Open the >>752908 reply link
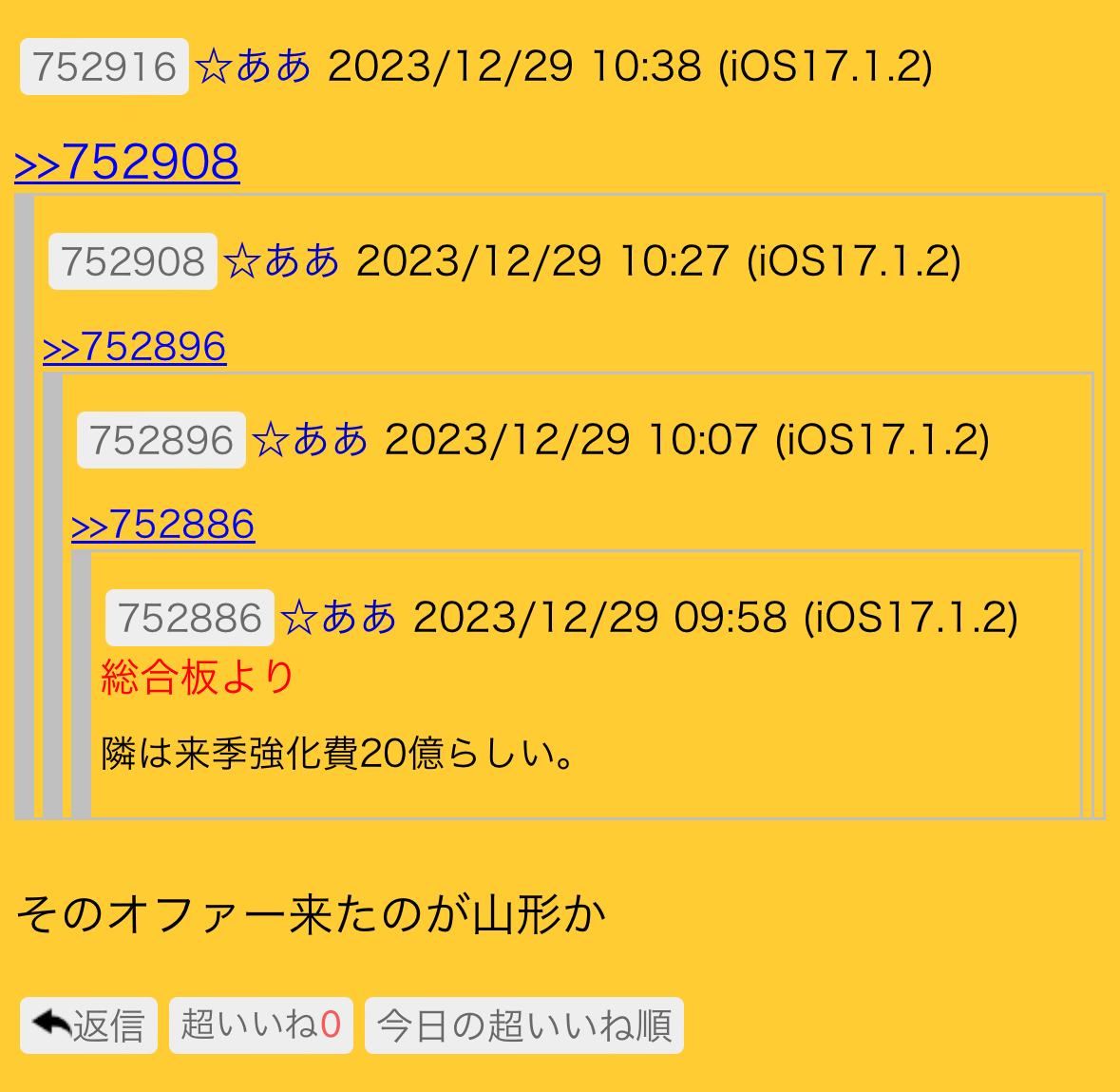The height and width of the screenshot is (1092, 1120). (126, 162)
